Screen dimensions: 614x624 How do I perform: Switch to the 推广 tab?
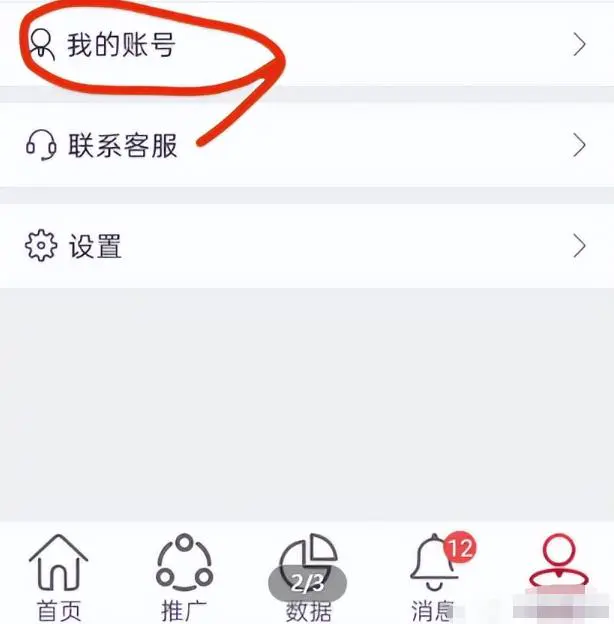tap(184, 577)
